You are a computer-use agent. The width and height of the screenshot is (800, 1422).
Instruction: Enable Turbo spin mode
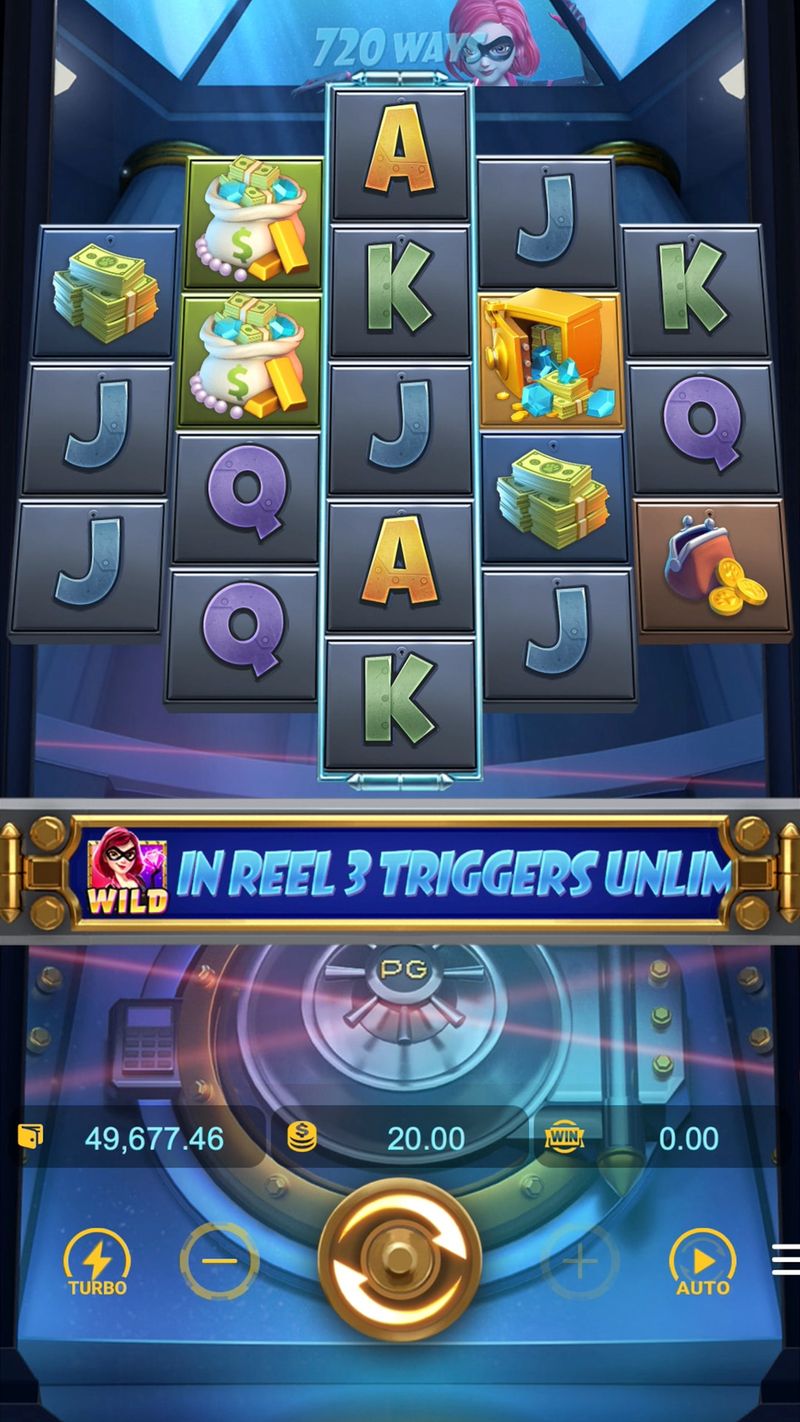click(x=97, y=1262)
